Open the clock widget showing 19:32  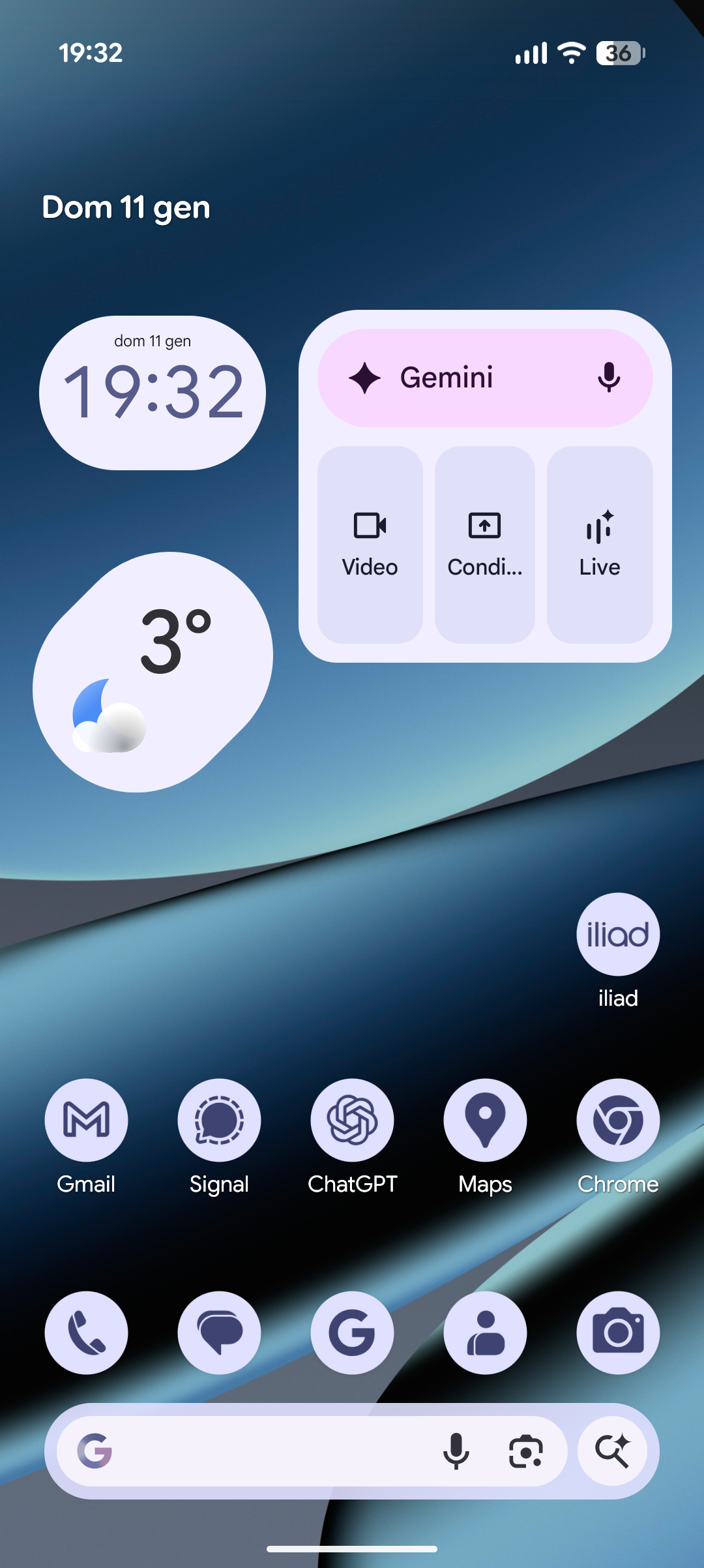[x=153, y=393]
